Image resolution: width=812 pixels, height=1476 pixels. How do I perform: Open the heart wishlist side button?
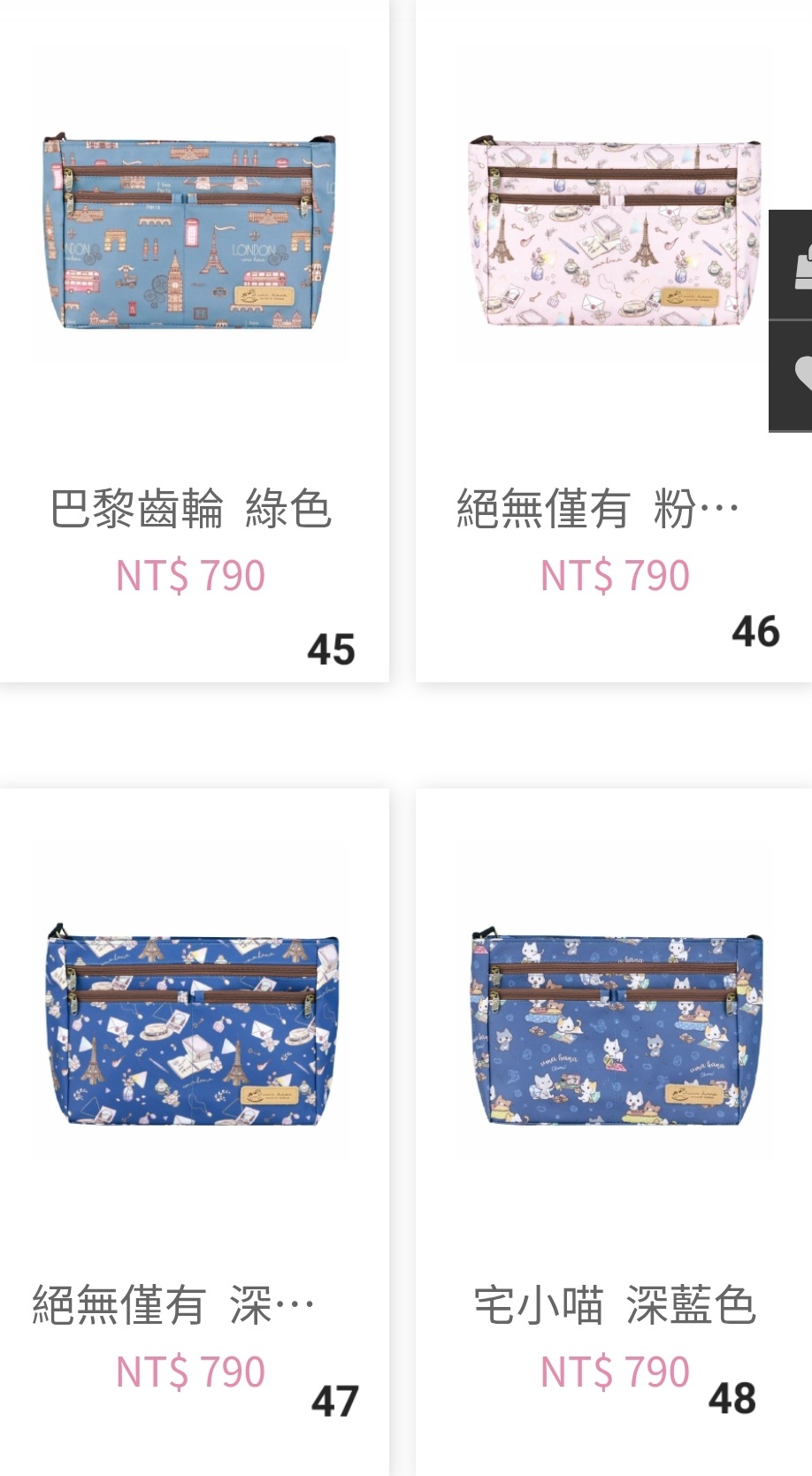click(x=791, y=376)
